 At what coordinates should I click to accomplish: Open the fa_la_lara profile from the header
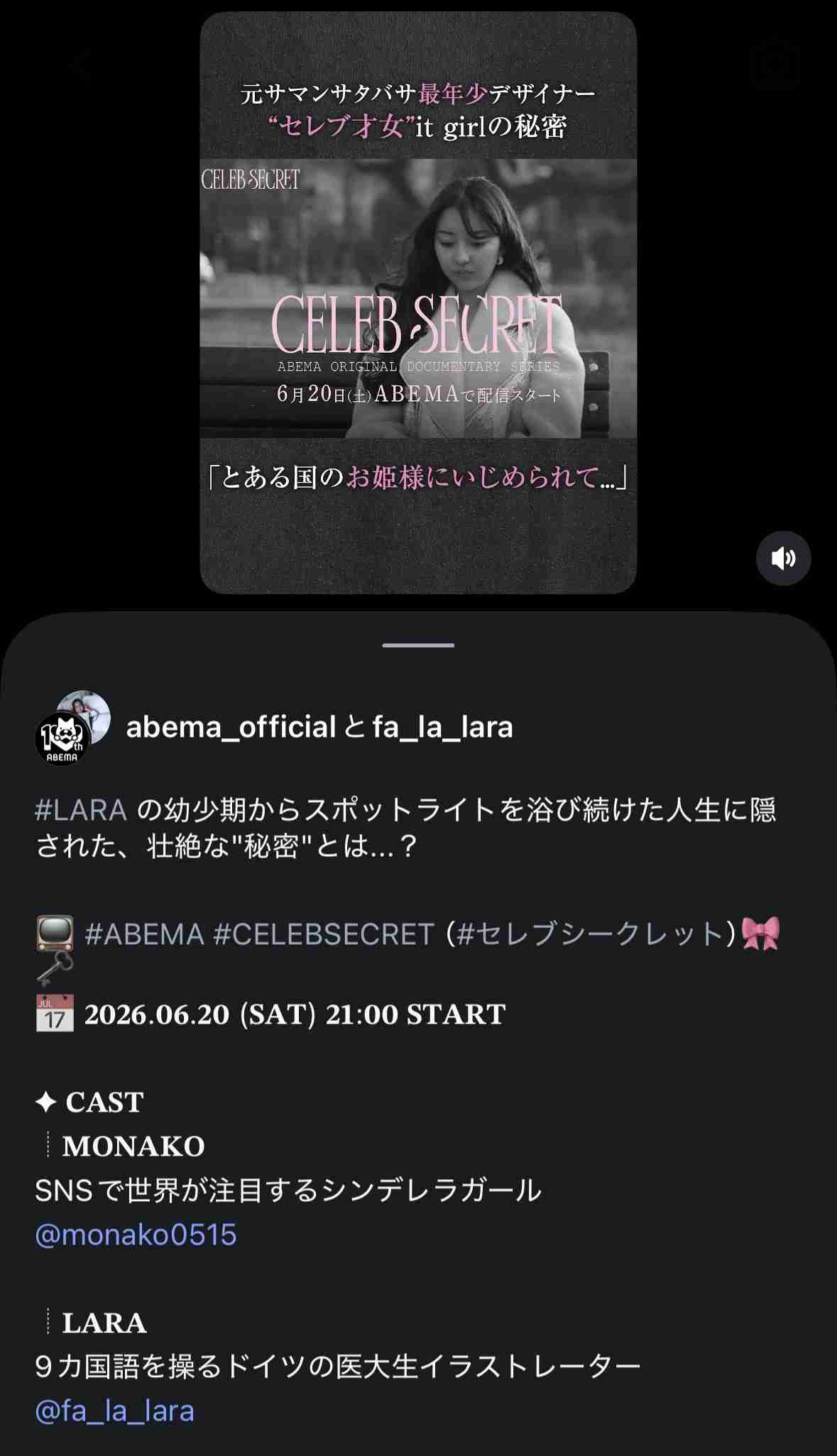[x=442, y=727]
